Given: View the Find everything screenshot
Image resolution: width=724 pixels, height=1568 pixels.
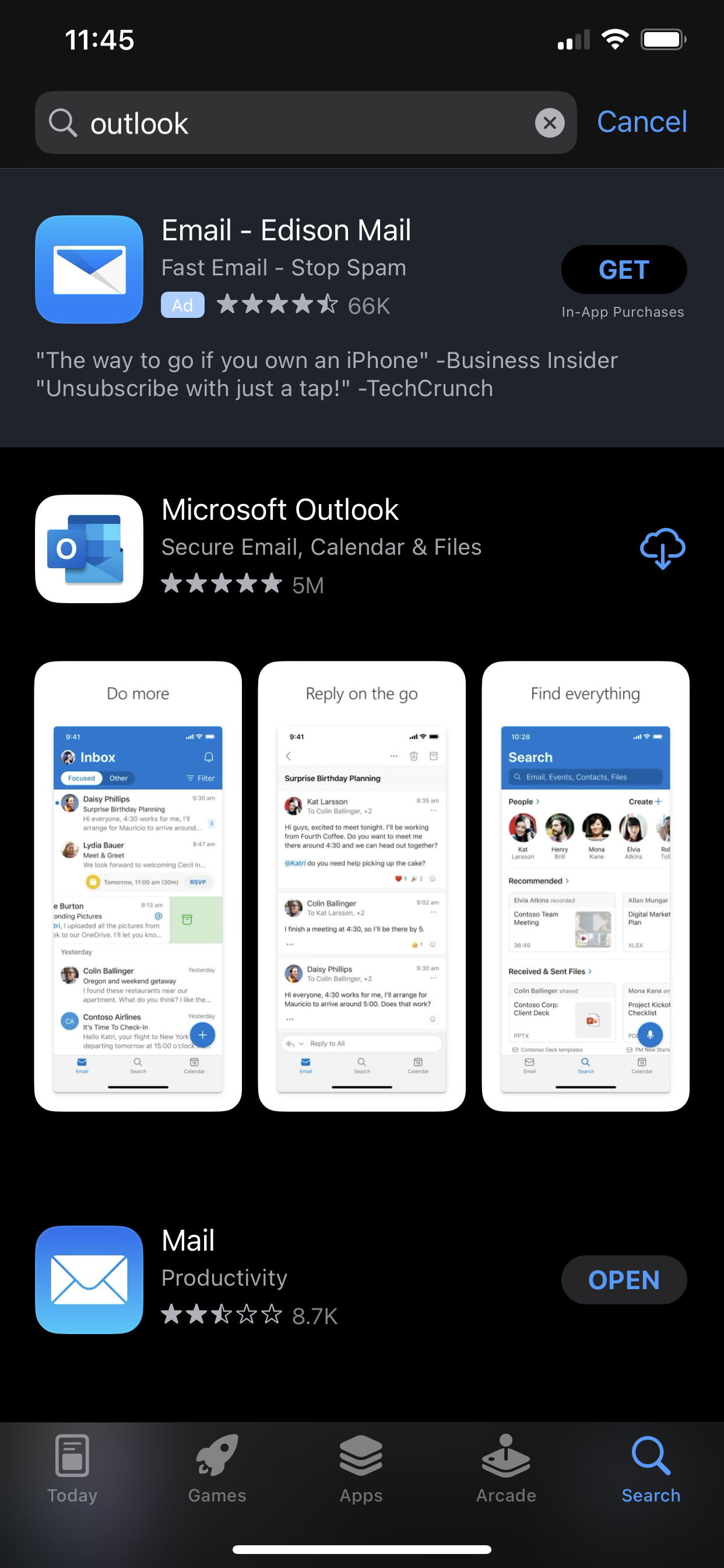Looking at the screenshot, I should pos(585,885).
